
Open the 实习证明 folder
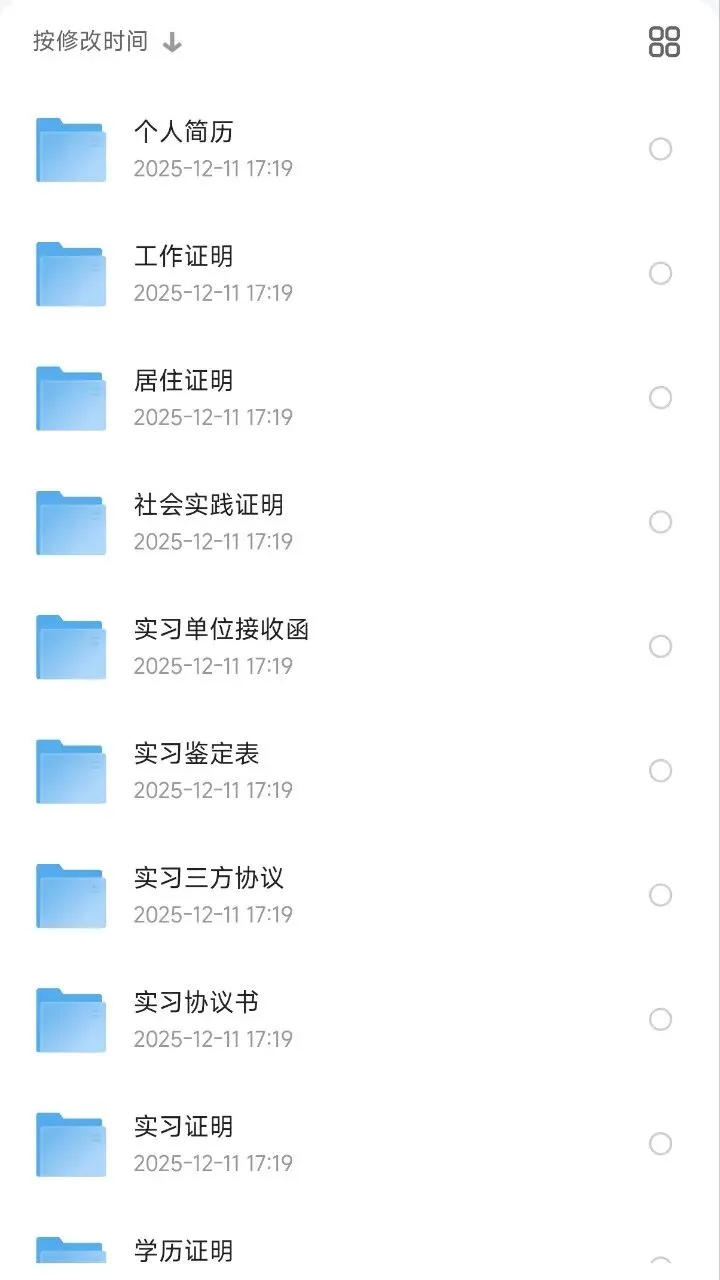pyautogui.click(x=184, y=1127)
